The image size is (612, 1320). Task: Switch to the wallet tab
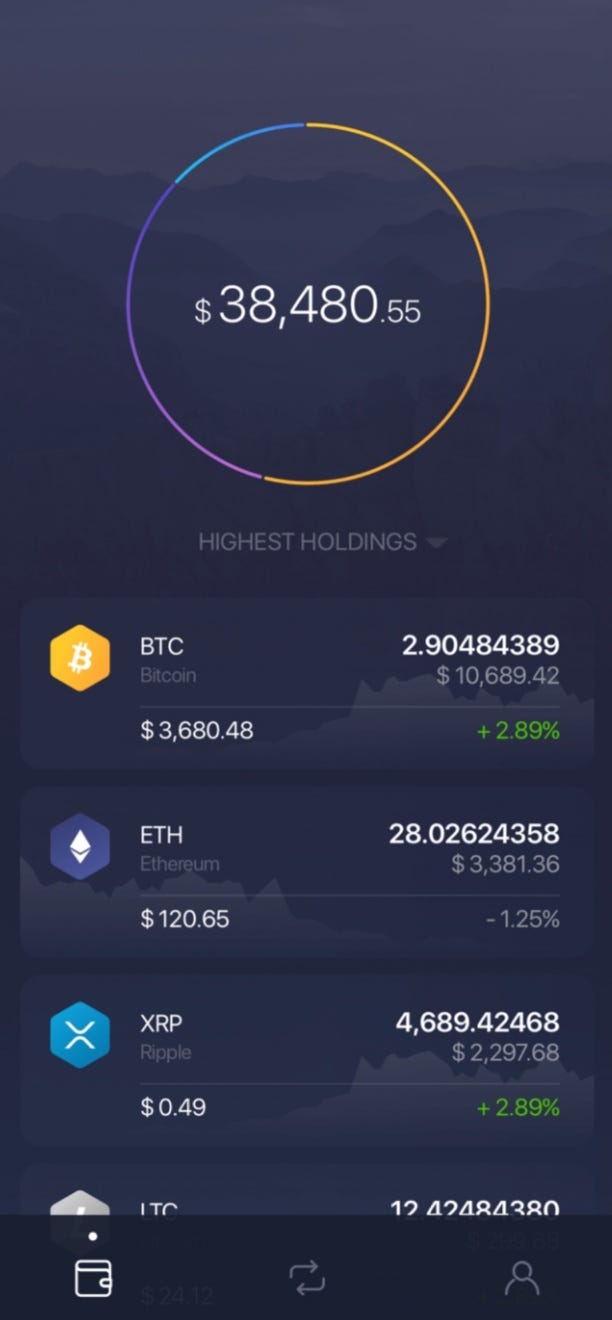pos(93,1277)
